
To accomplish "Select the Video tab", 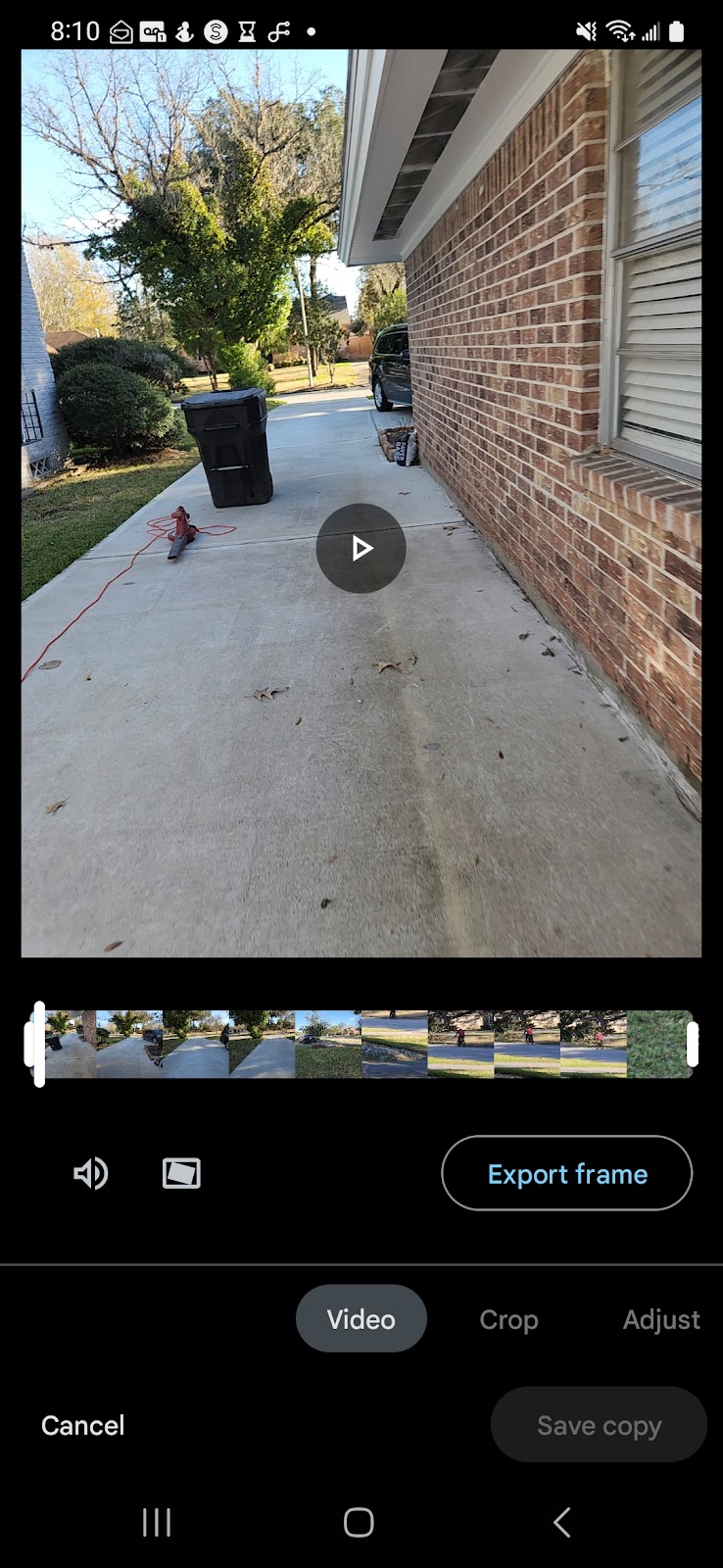I will [x=361, y=1319].
